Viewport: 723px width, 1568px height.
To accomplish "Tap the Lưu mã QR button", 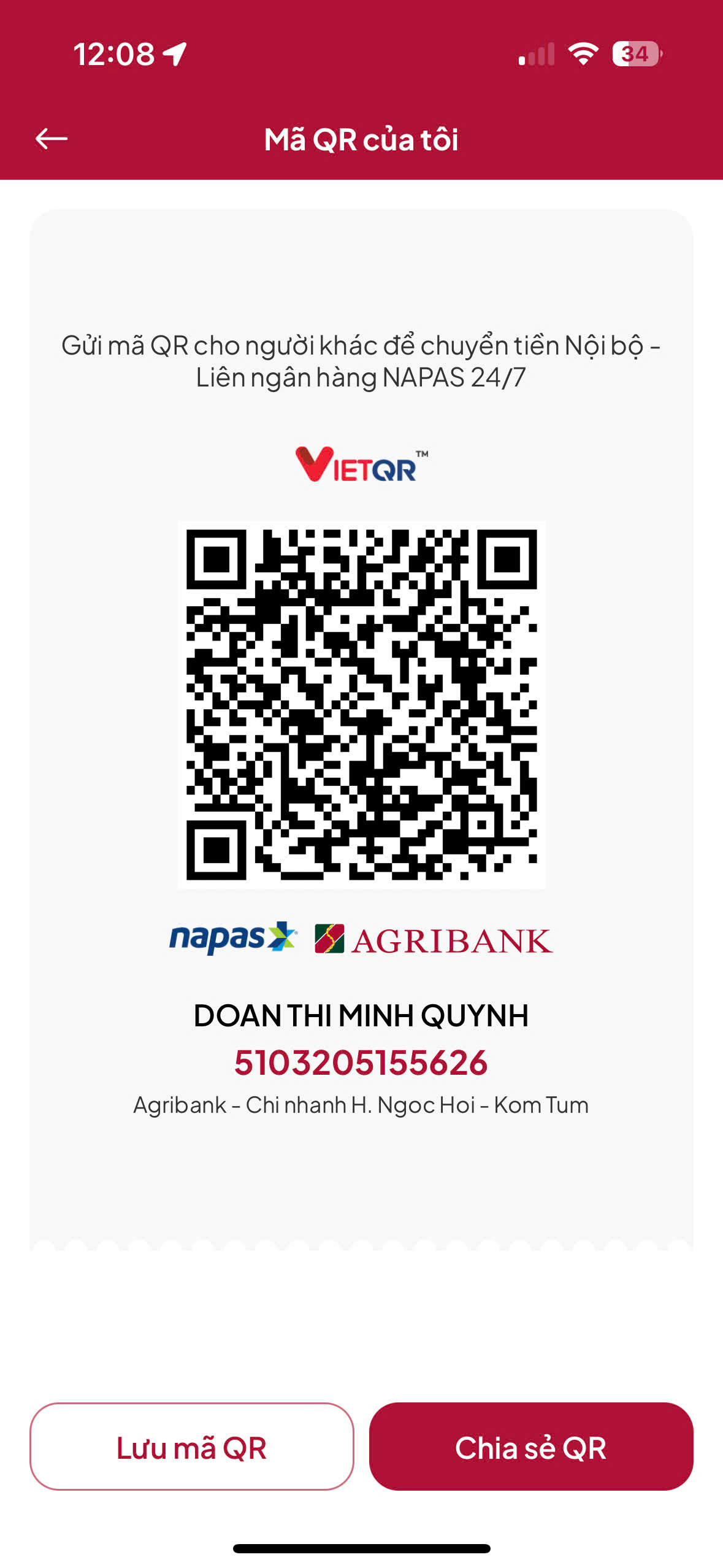I will click(192, 1446).
